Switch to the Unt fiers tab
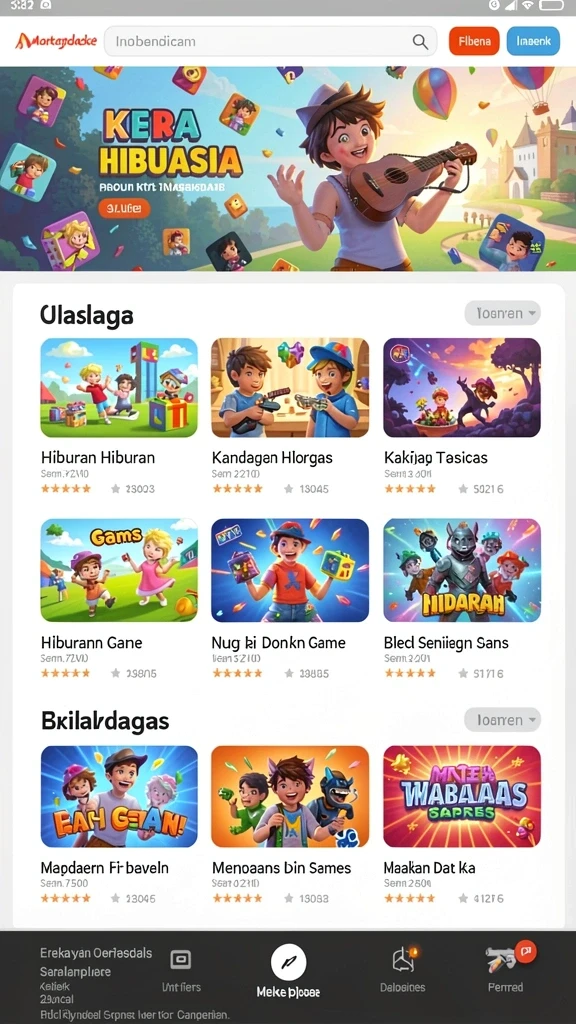This screenshot has height=1024, width=576. (181, 970)
